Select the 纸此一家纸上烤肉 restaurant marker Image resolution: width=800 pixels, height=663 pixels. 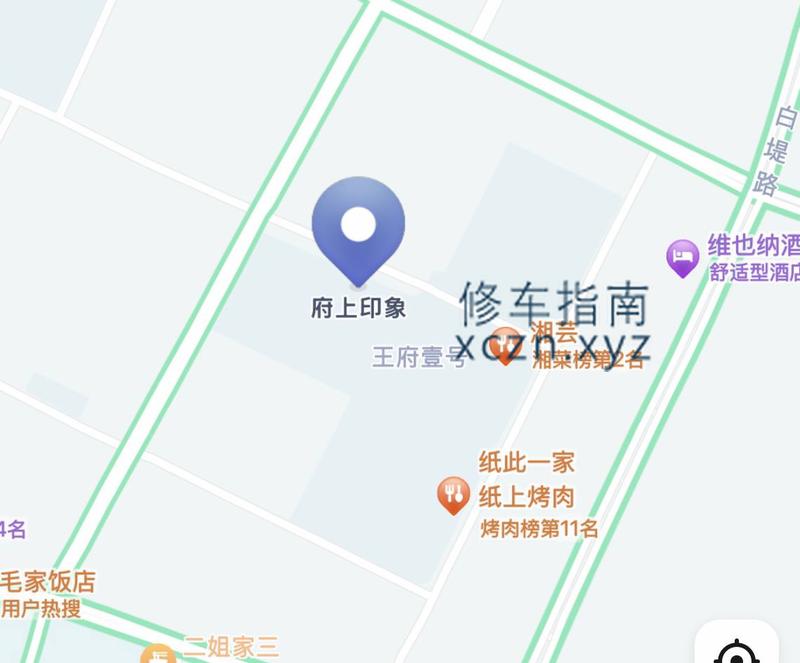[x=454, y=494]
